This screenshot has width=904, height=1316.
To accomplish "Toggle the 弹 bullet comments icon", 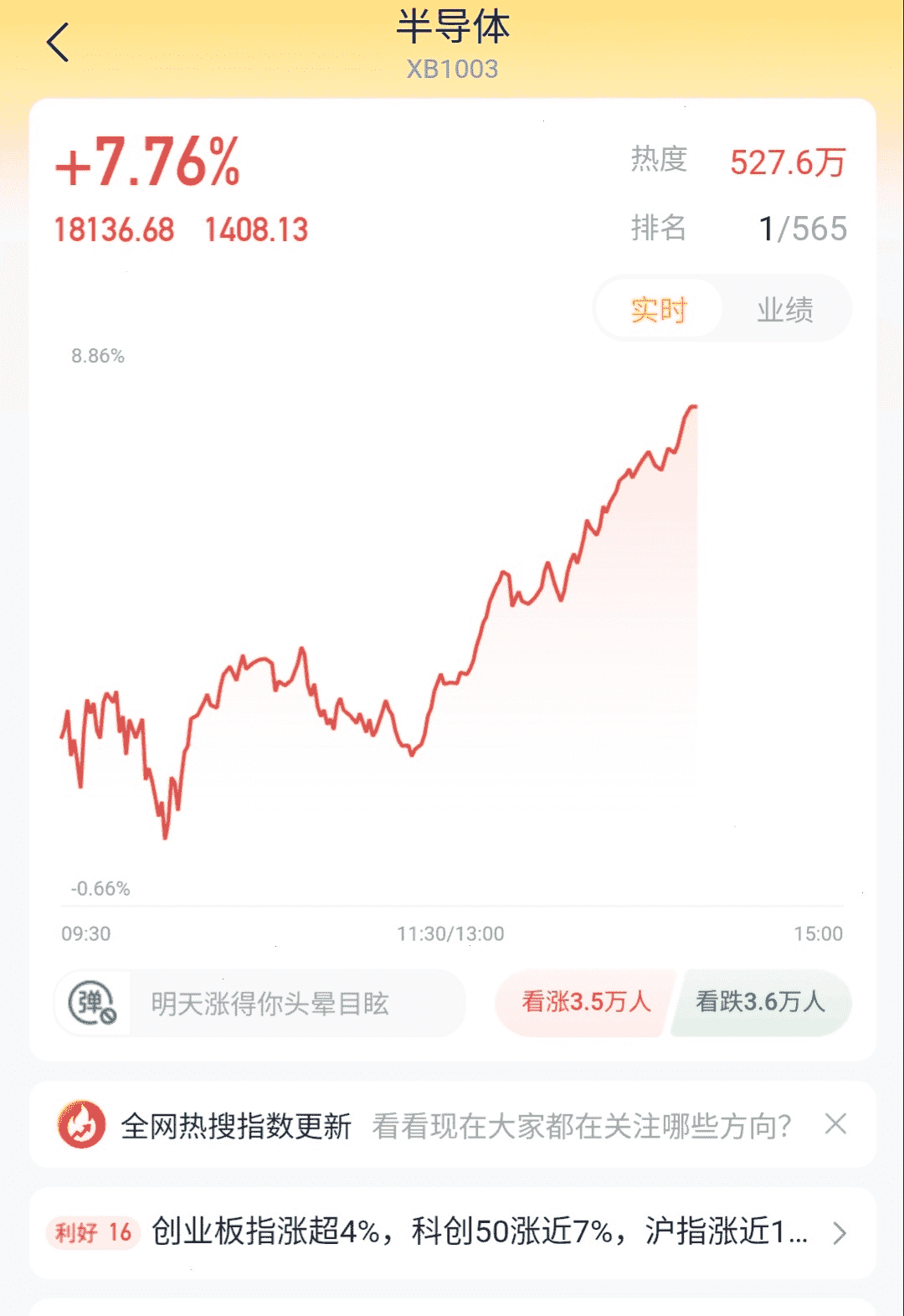I will tap(92, 1003).
